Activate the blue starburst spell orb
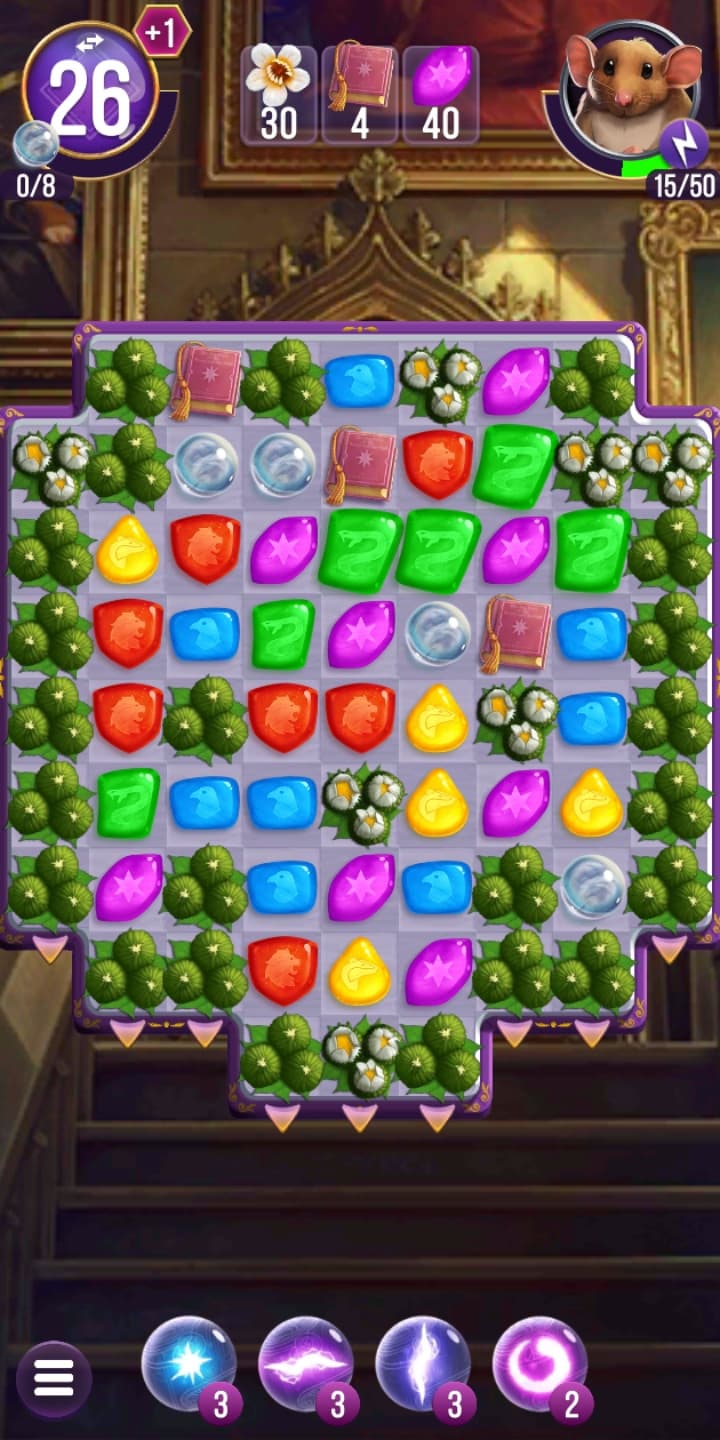720x1440 pixels. click(188, 1364)
